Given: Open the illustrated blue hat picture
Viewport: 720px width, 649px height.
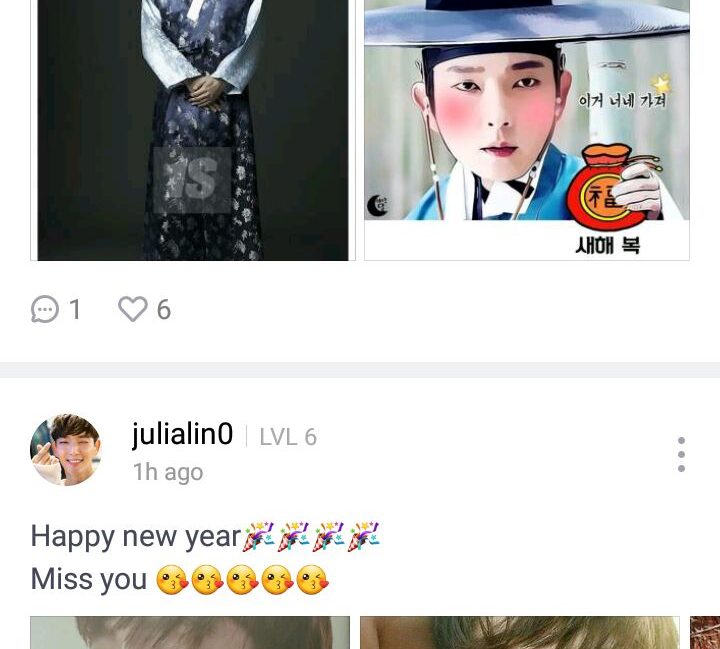Looking at the screenshot, I should (x=526, y=130).
